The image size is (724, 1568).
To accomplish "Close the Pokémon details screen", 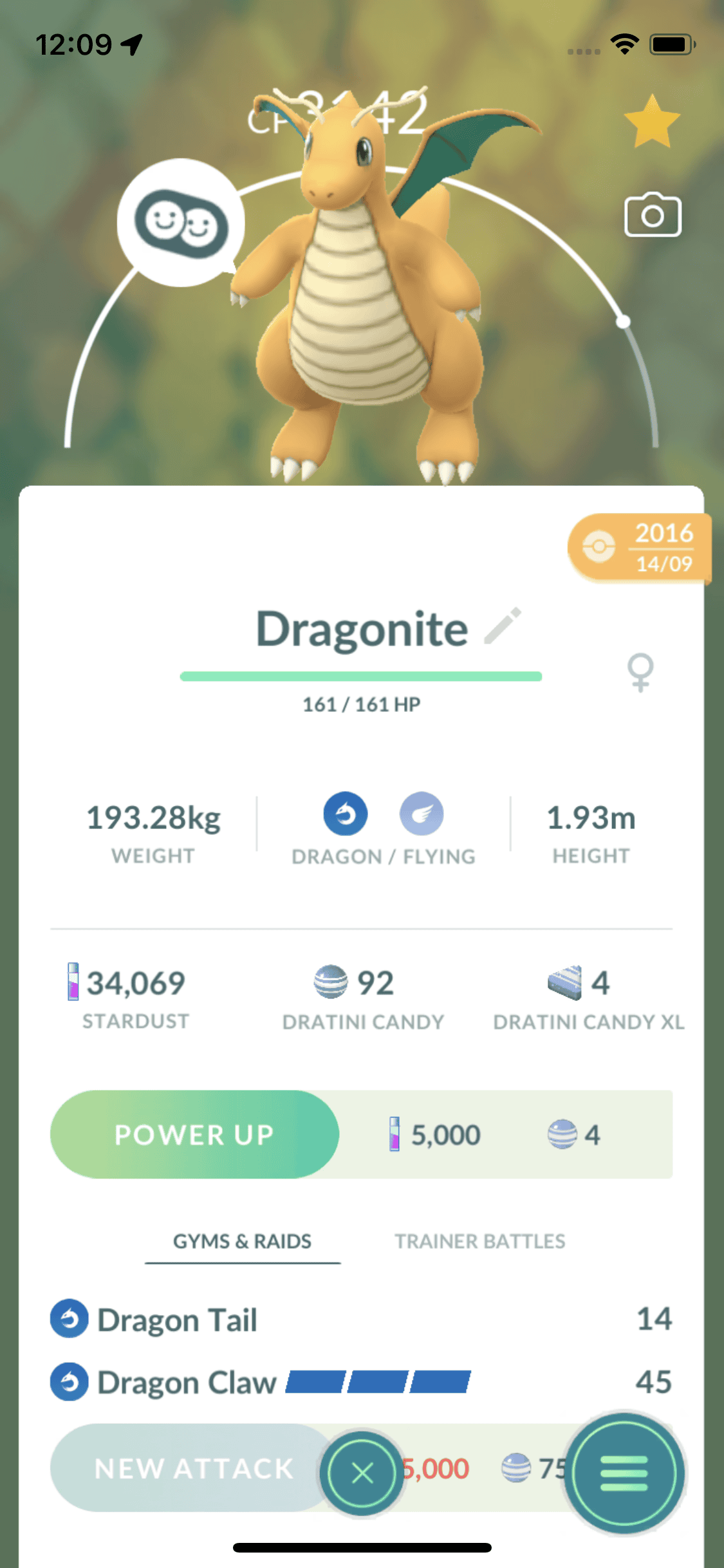I will coord(362,1473).
